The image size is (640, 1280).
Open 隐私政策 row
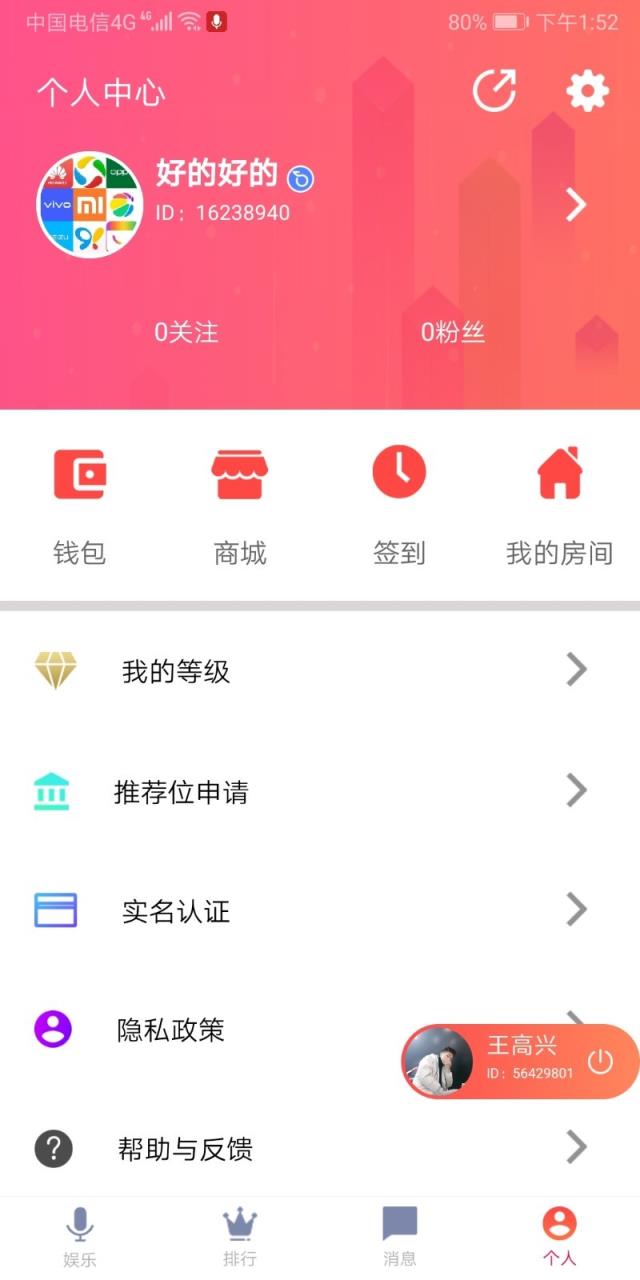200,1030
